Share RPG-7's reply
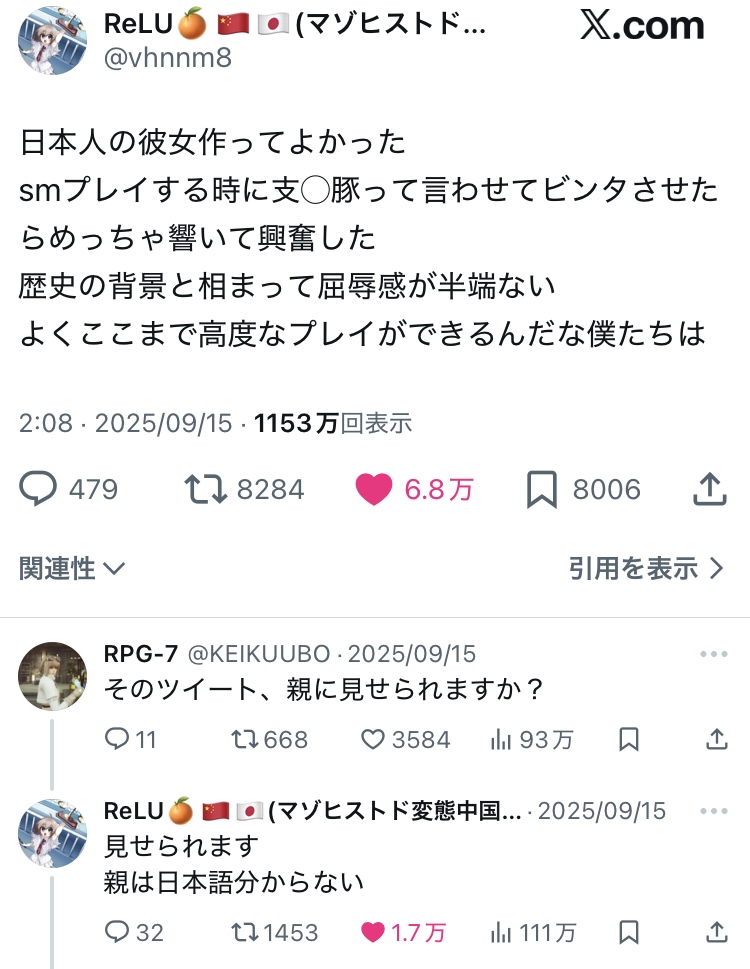The image size is (750, 969). click(716, 740)
